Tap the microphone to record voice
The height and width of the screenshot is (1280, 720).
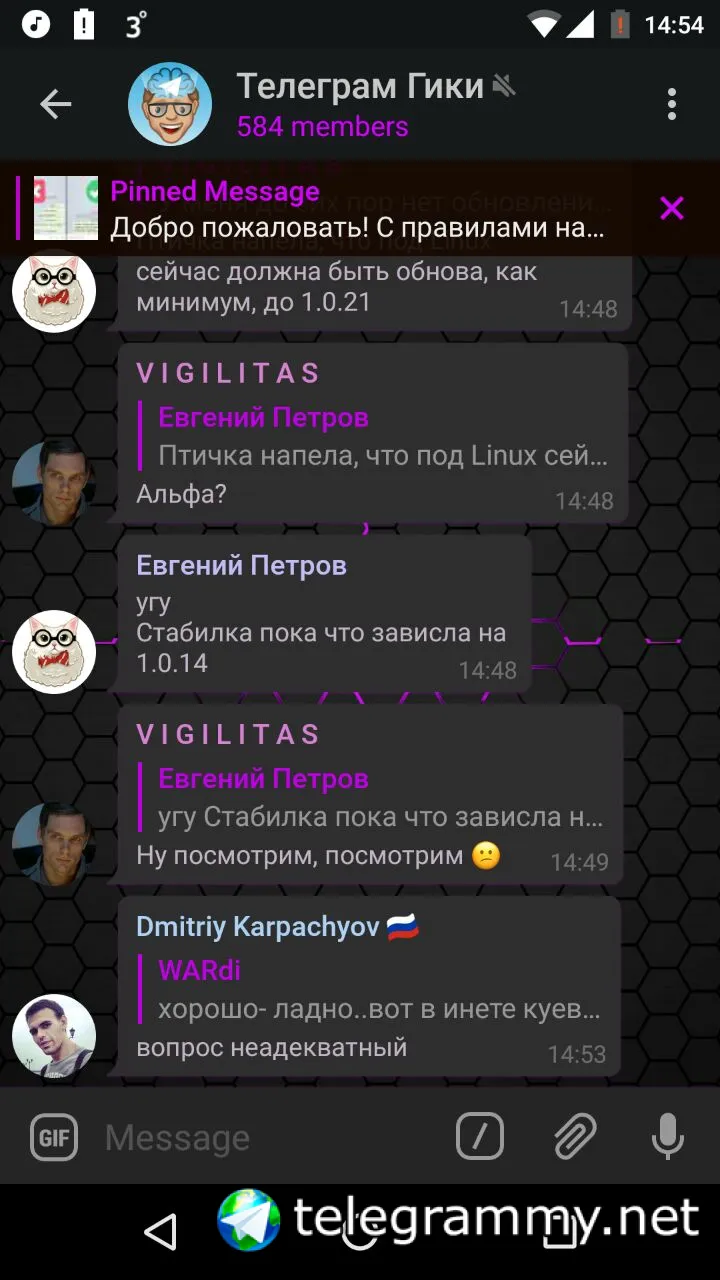click(667, 1137)
